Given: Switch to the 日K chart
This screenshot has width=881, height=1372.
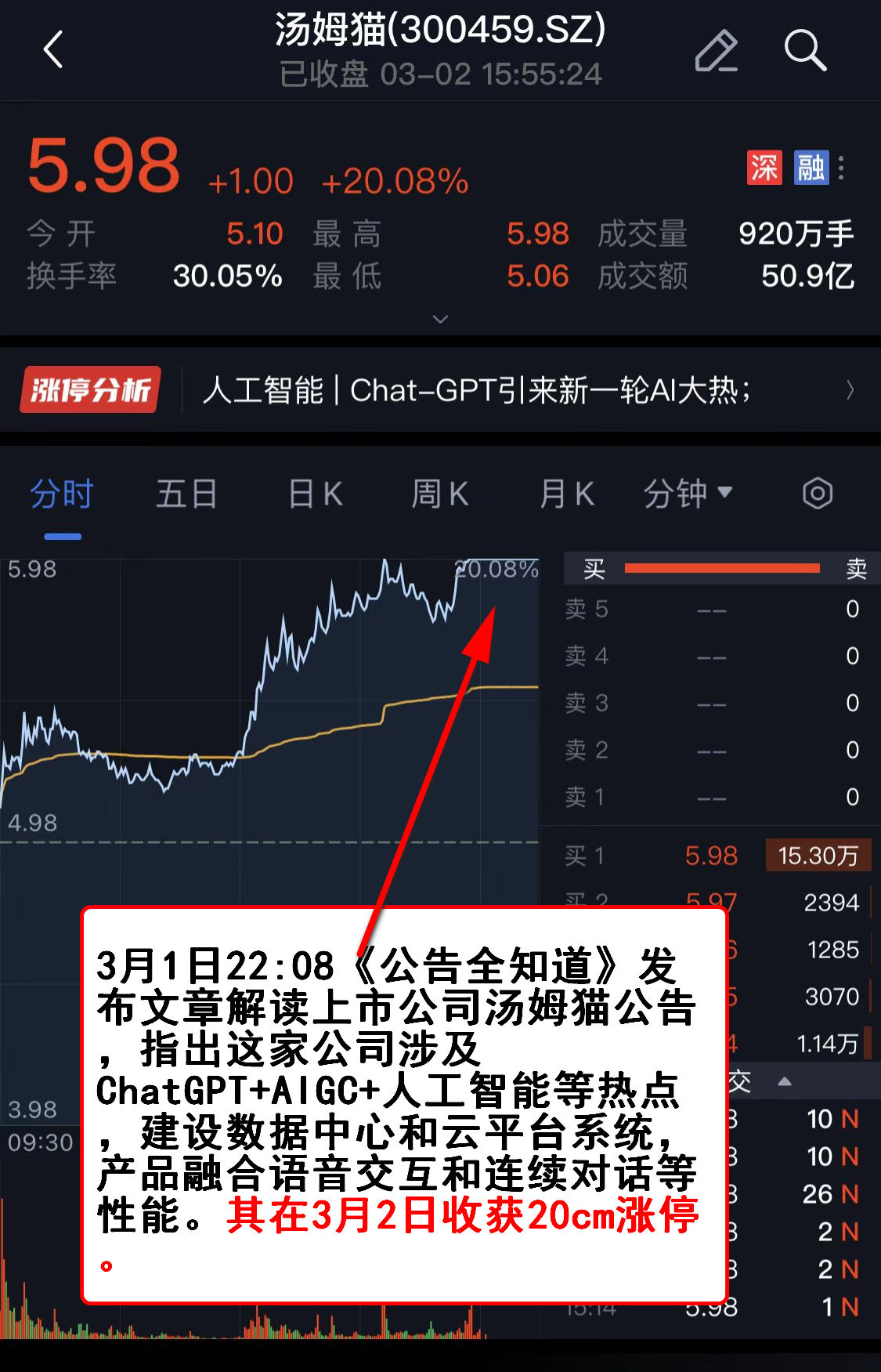Looking at the screenshot, I should pyautogui.click(x=315, y=494).
